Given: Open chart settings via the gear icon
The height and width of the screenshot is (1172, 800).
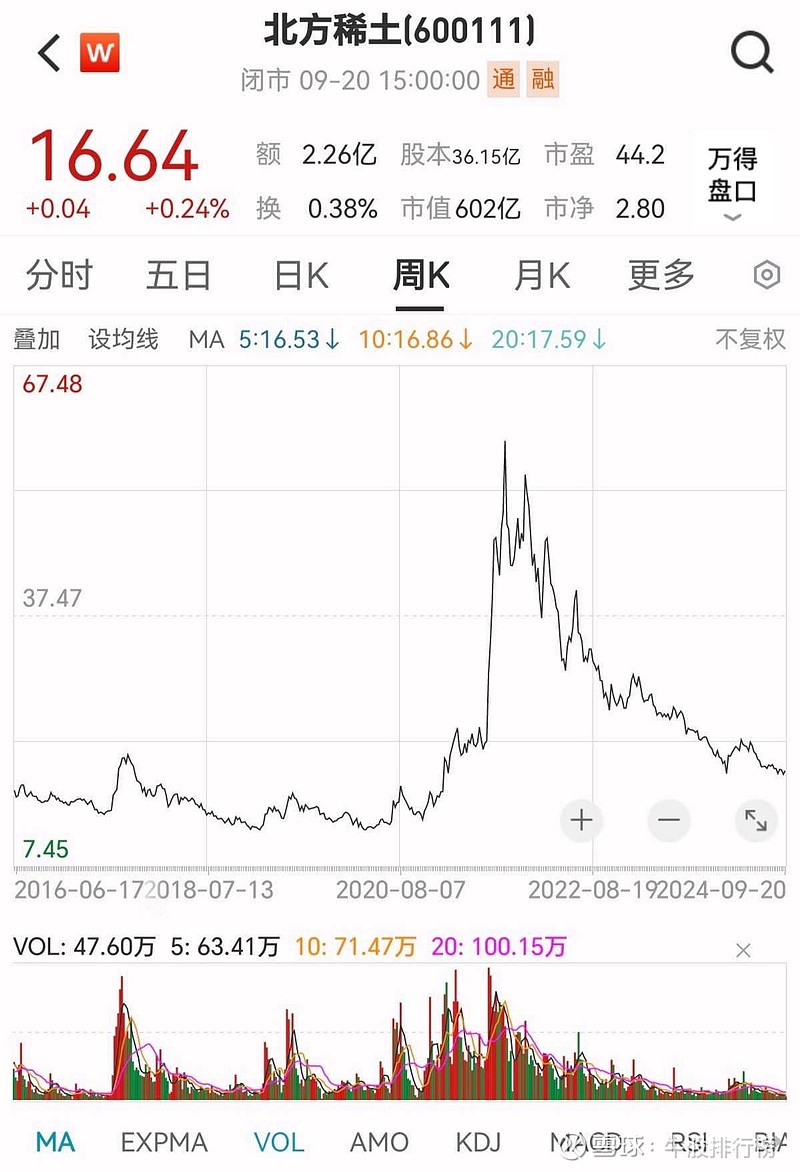Looking at the screenshot, I should (x=765, y=275).
